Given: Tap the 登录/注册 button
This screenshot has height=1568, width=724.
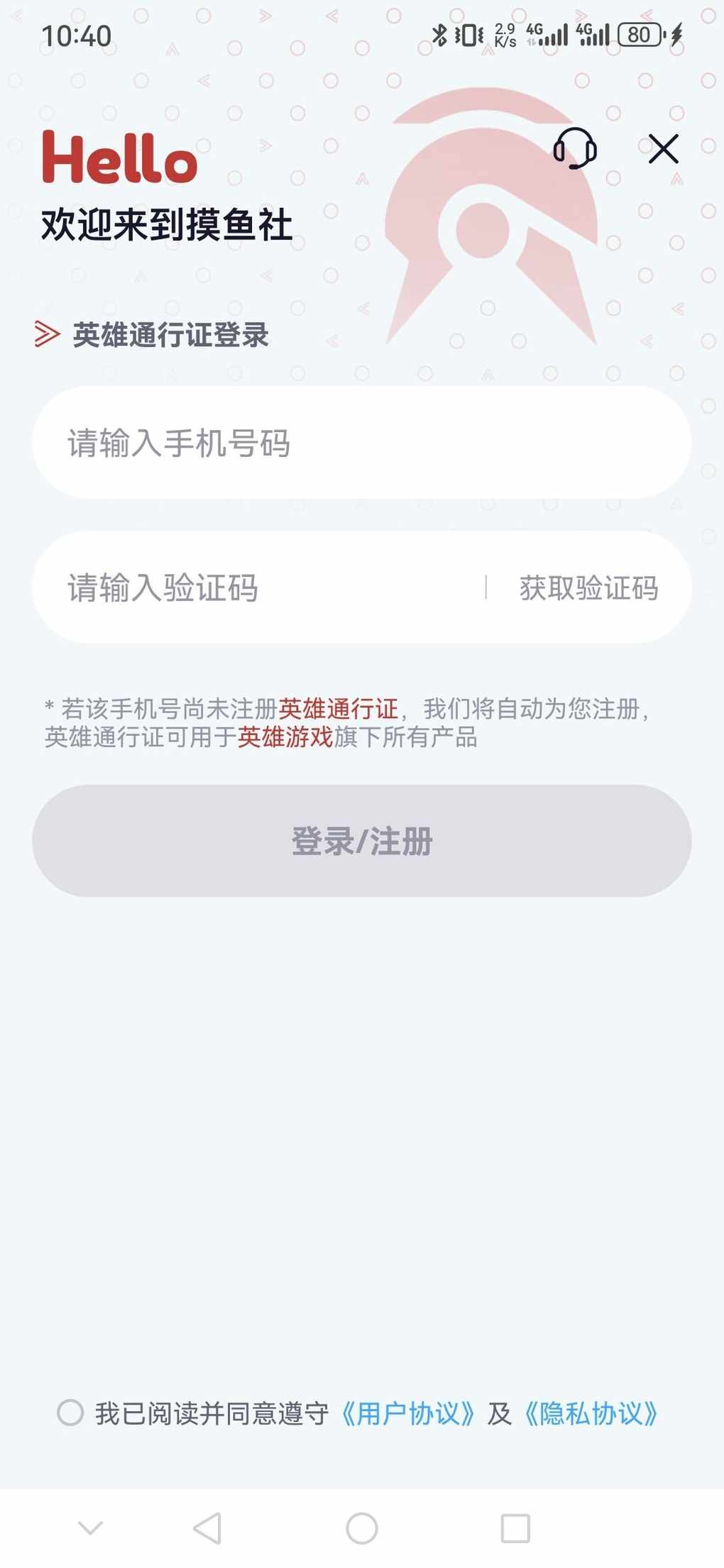Looking at the screenshot, I should (362, 841).
